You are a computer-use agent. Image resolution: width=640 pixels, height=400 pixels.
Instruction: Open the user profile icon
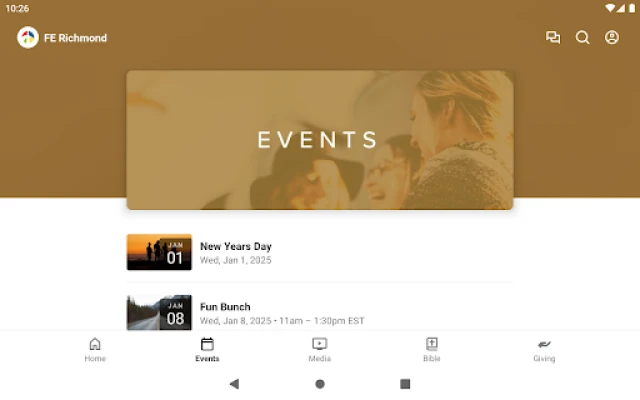(x=612, y=38)
